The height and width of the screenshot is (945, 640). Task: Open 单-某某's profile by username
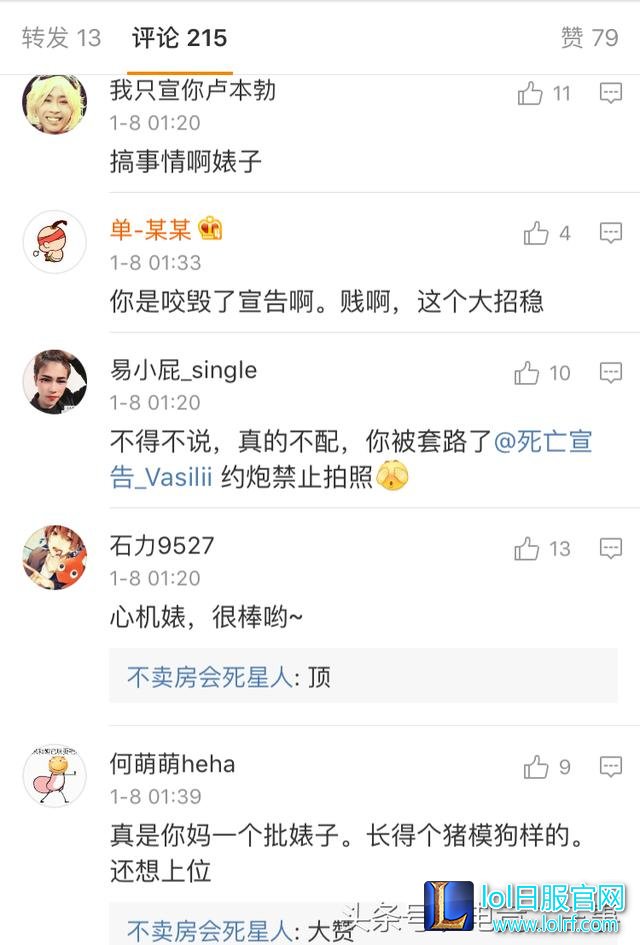point(151,230)
